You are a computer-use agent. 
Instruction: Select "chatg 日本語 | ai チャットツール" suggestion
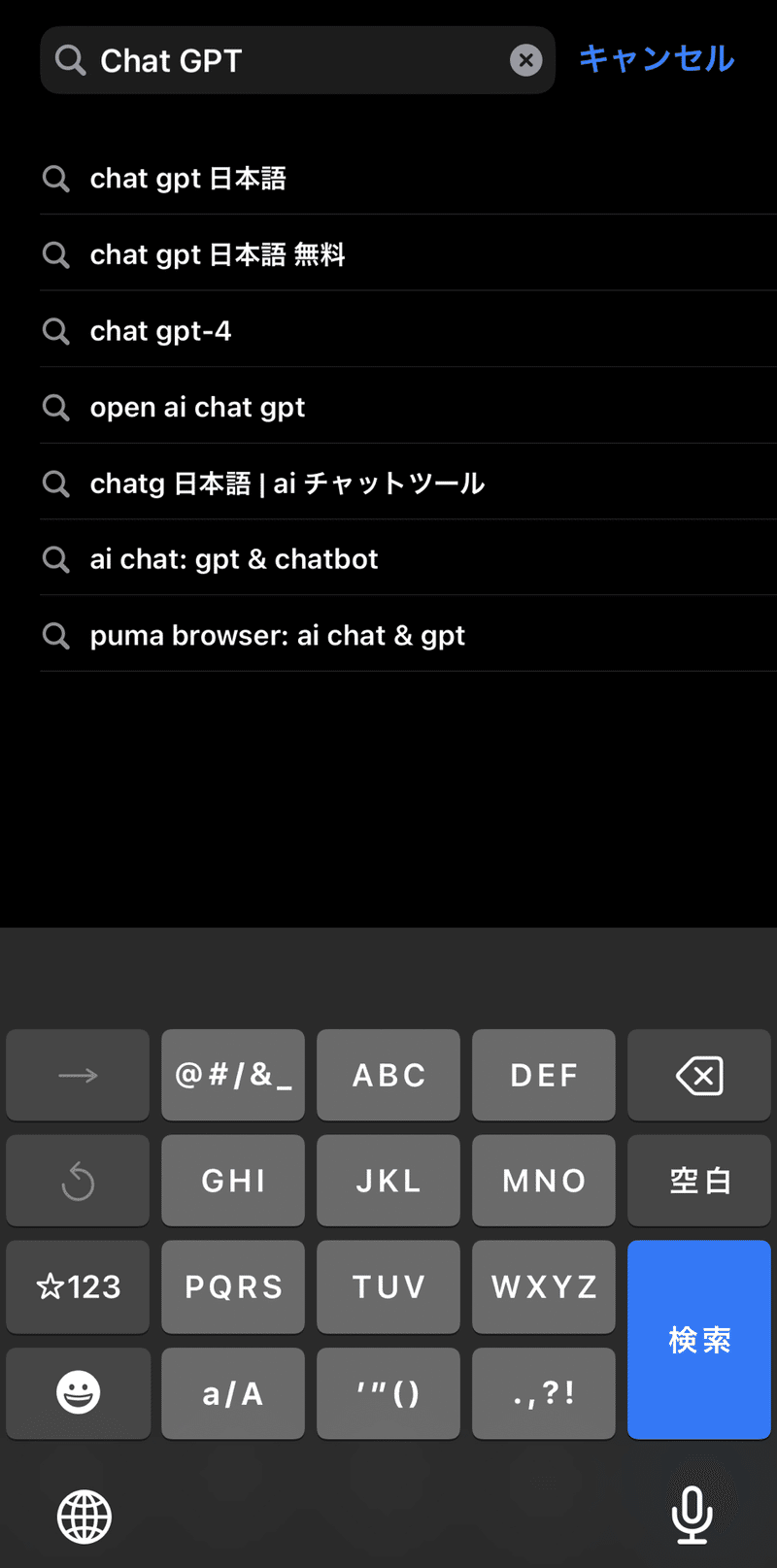(408, 484)
